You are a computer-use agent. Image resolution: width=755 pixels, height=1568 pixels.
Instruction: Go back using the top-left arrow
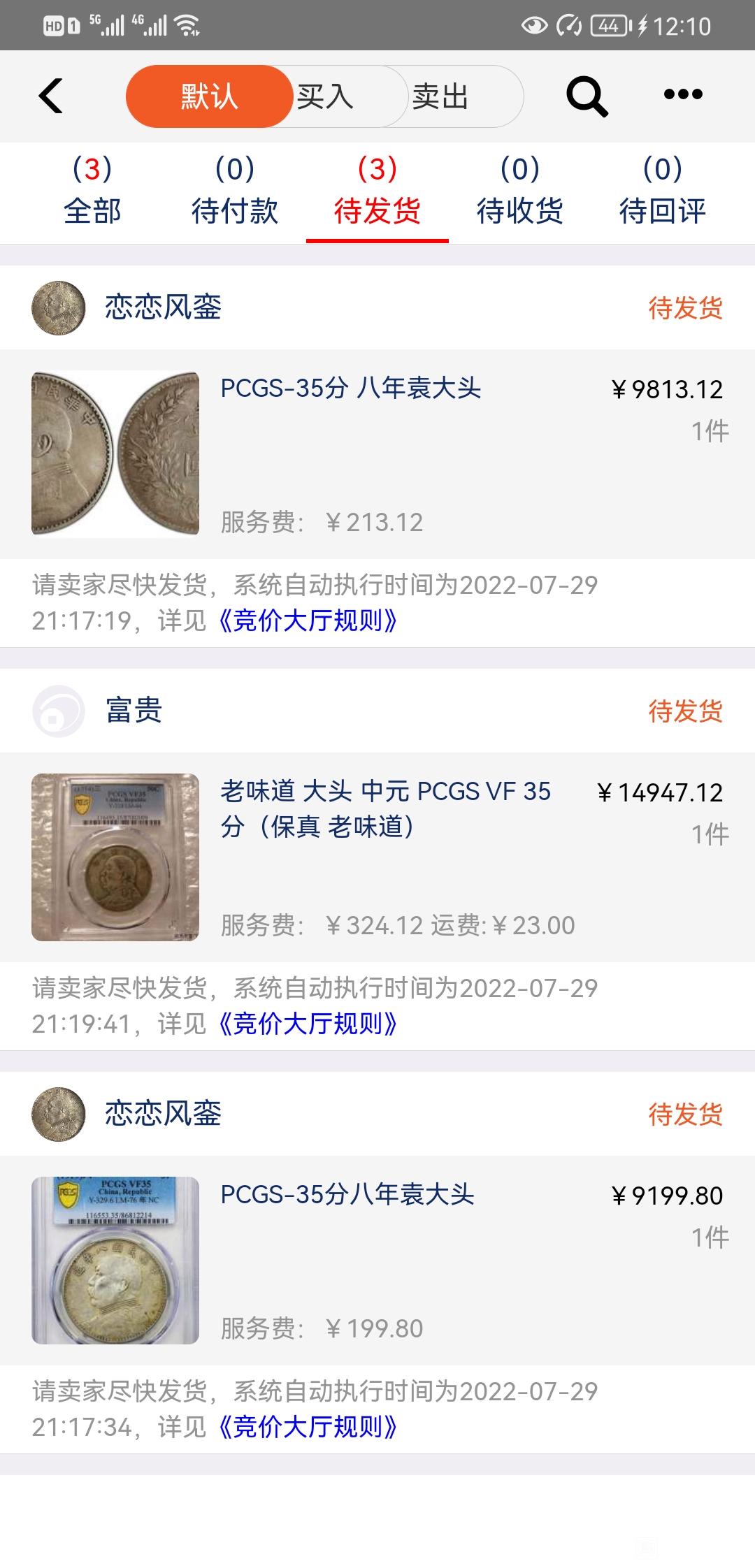[x=51, y=96]
